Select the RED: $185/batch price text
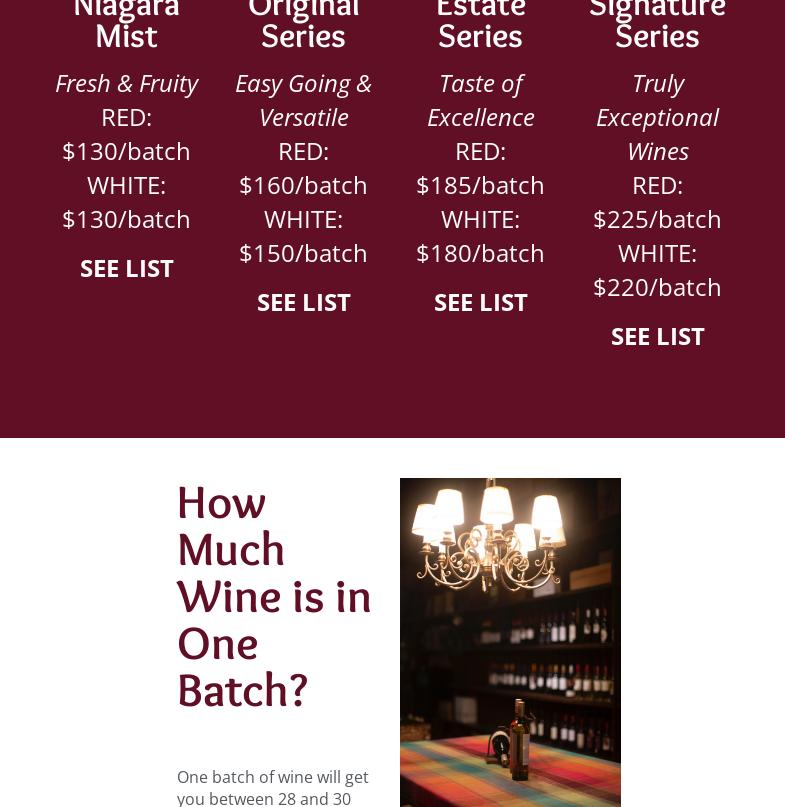This screenshot has width=785, height=807. [480, 167]
